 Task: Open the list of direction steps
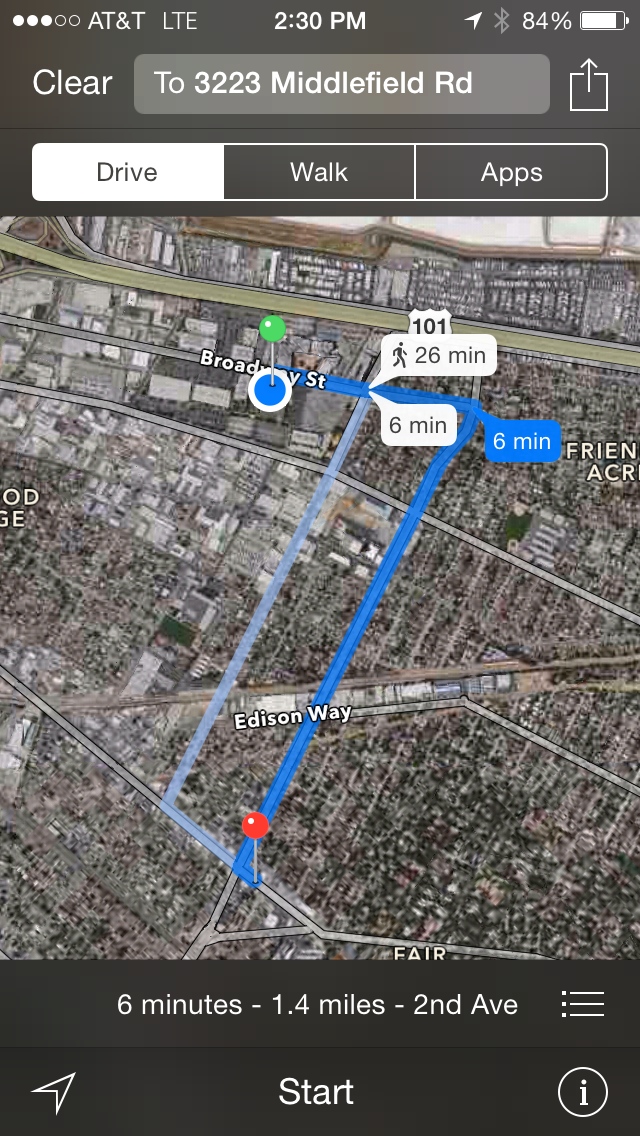(x=583, y=1004)
